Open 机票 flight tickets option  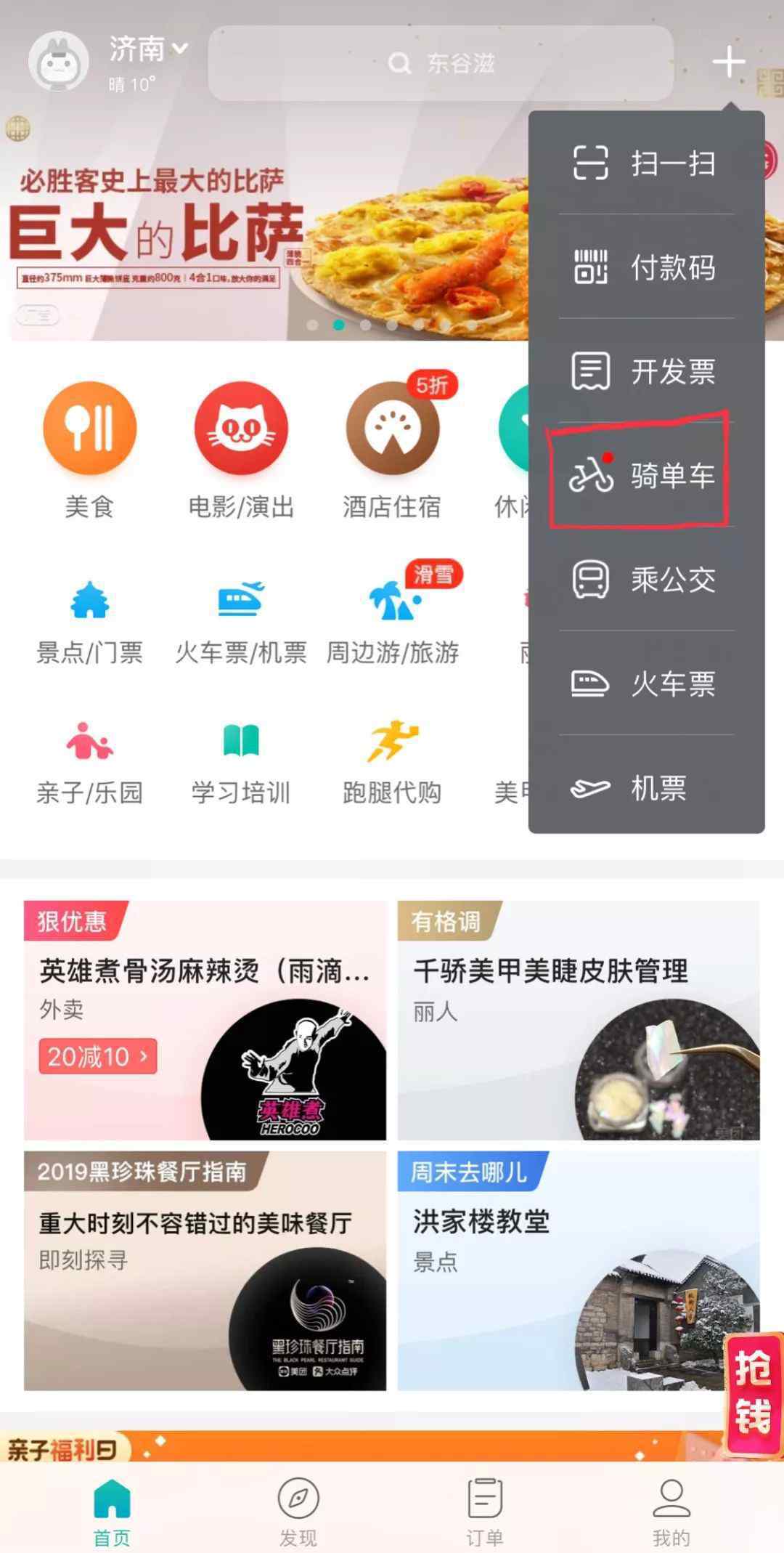pyautogui.click(x=645, y=787)
